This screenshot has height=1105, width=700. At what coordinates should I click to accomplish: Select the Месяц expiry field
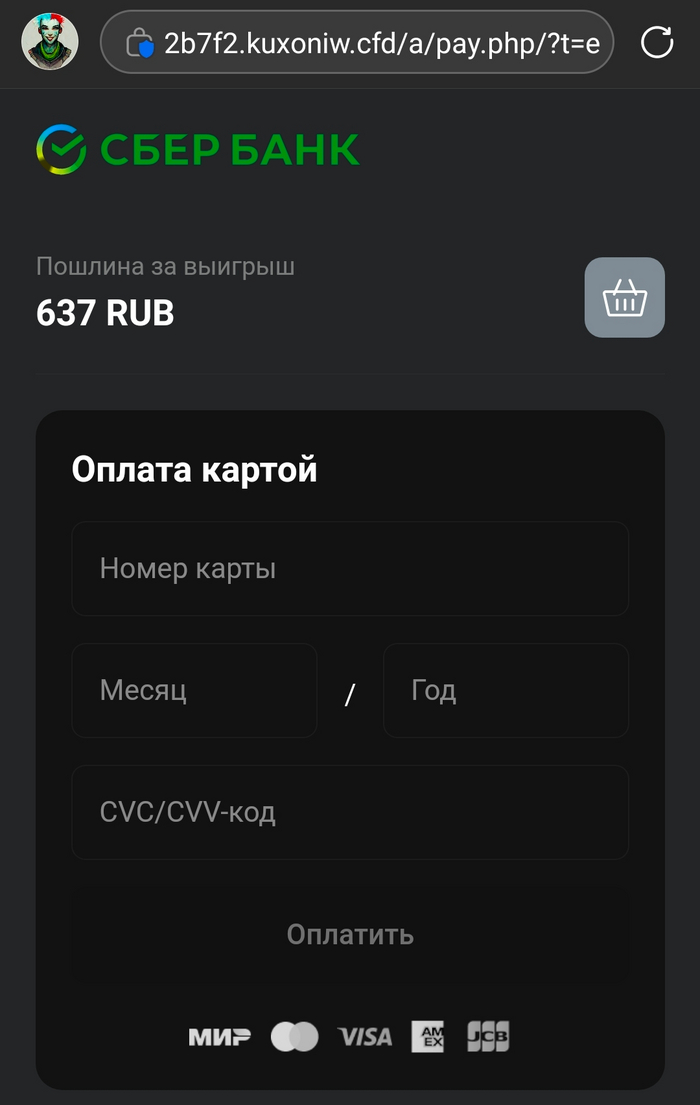[x=194, y=691]
